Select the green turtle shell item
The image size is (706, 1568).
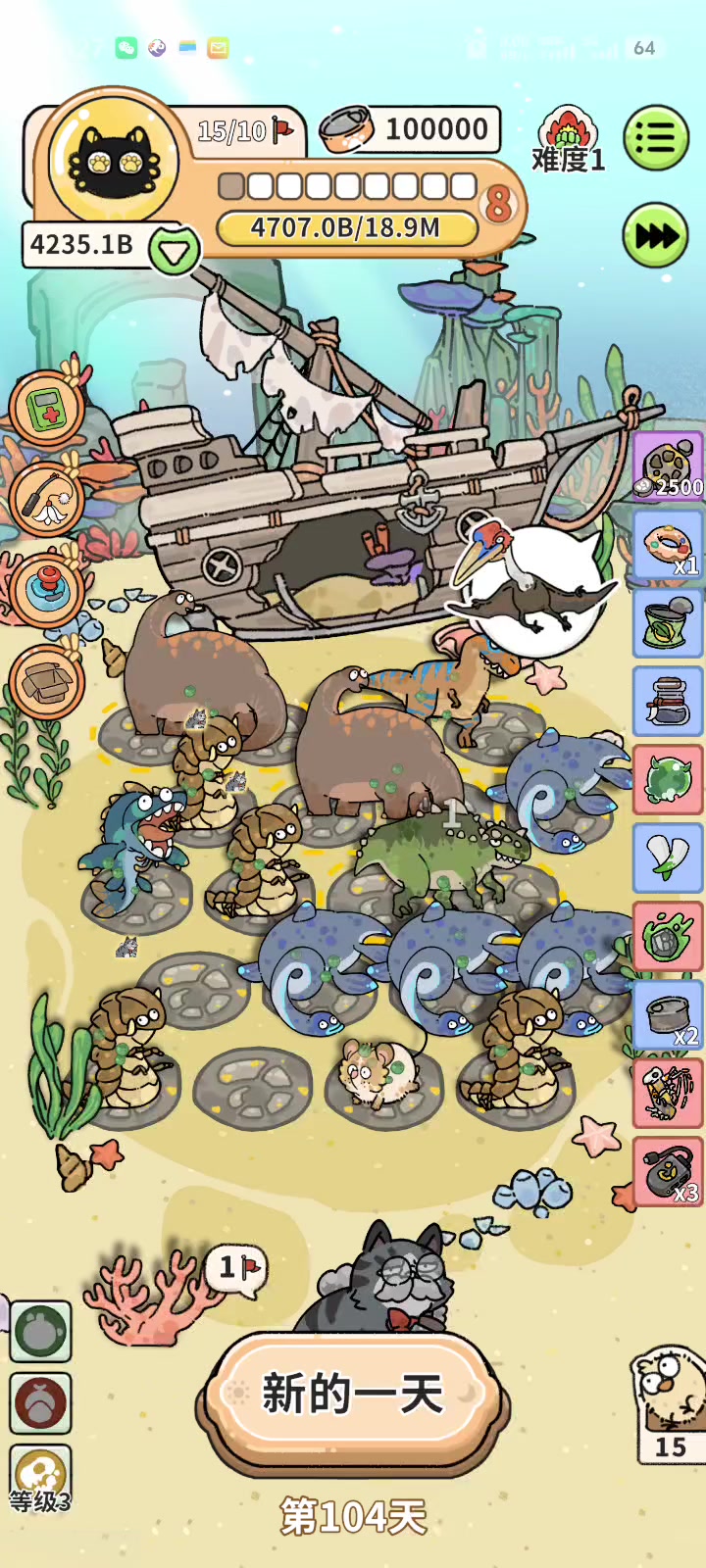click(x=668, y=780)
